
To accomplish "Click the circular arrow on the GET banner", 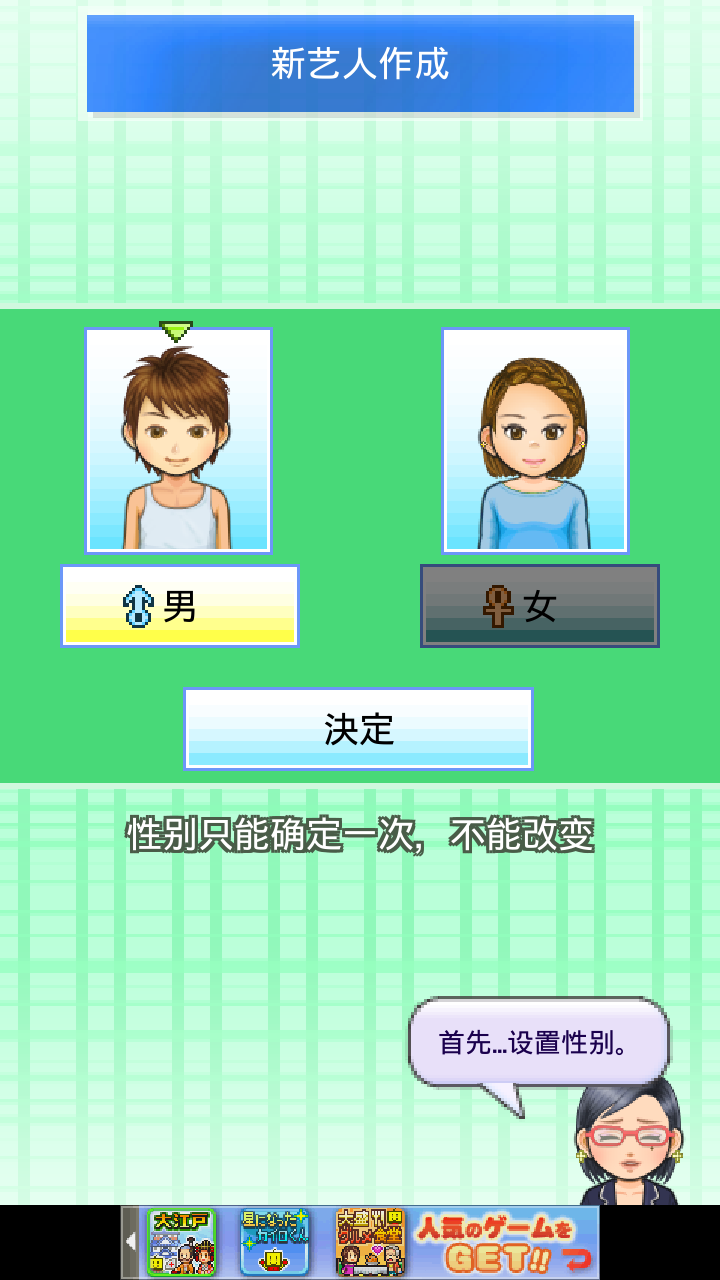I will tap(577, 1258).
